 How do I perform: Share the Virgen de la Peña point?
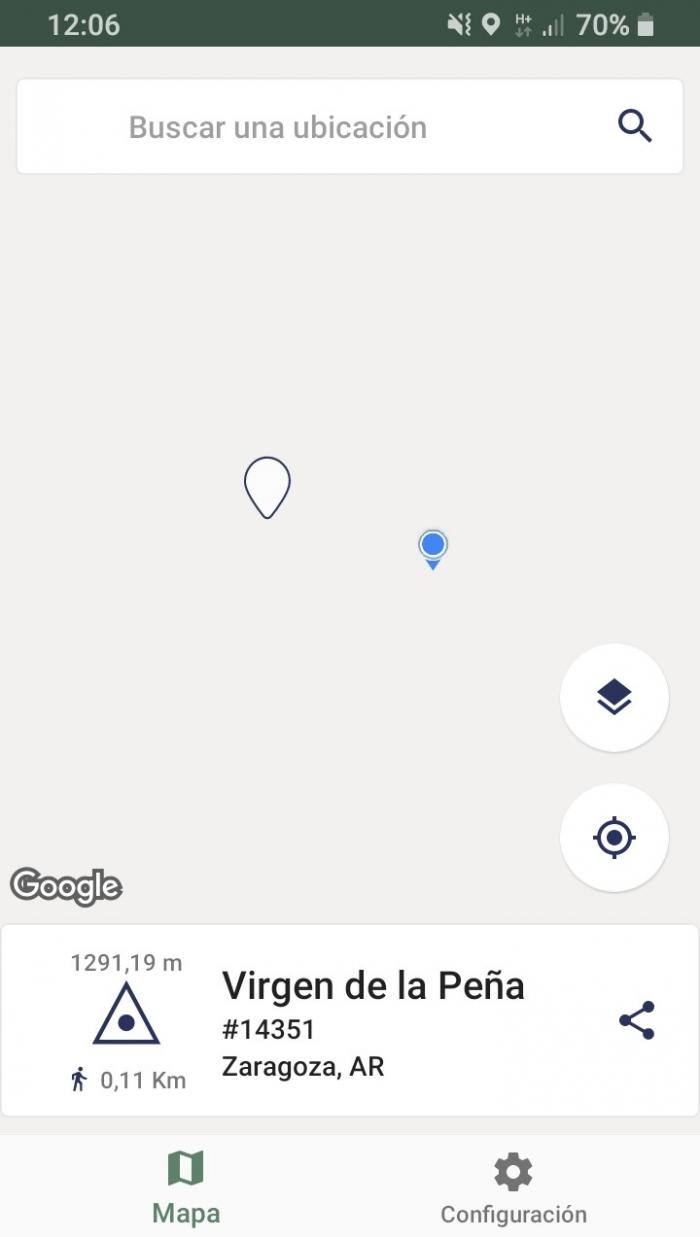coord(637,1020)
